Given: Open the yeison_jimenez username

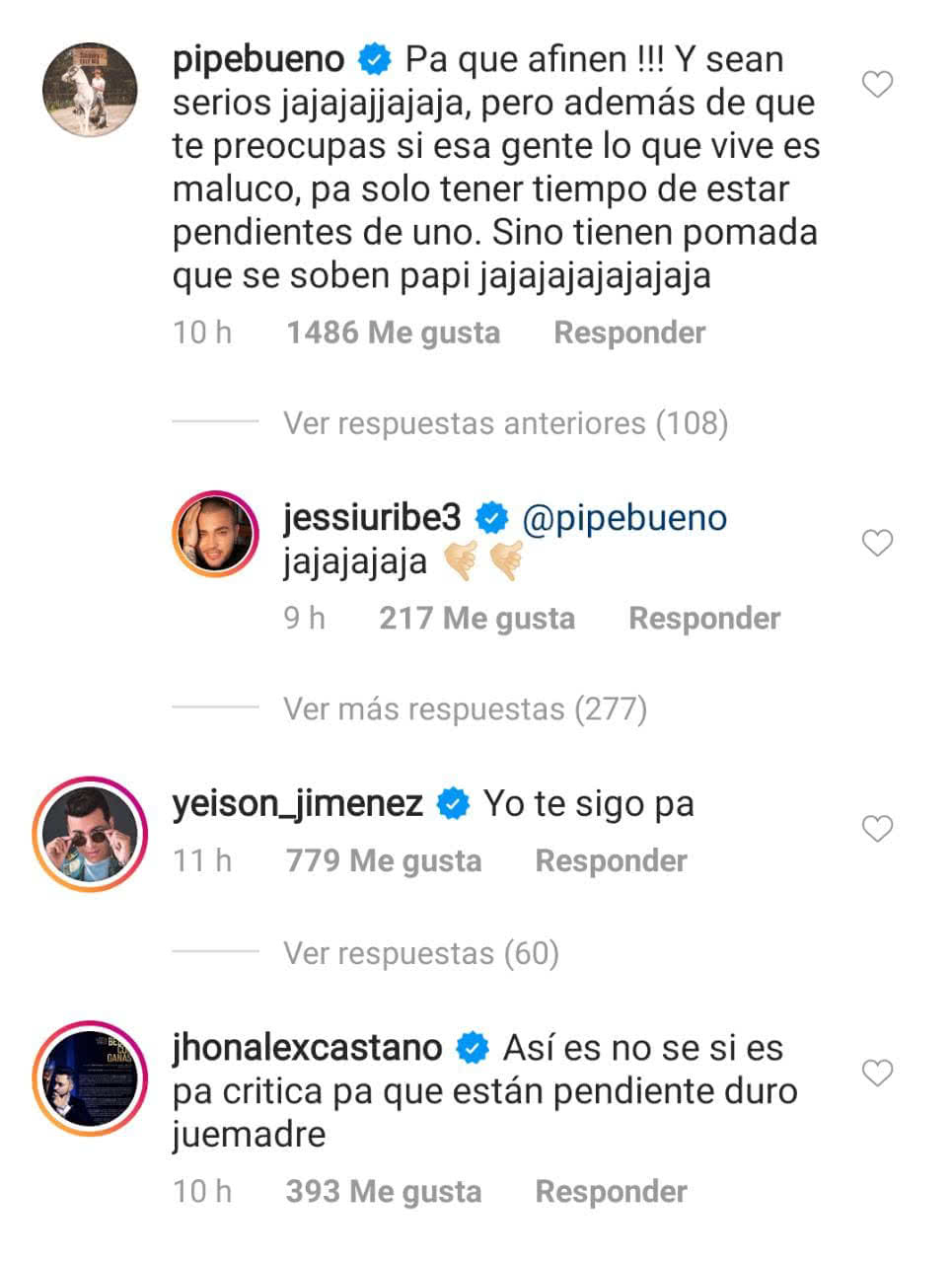Looking at the screenshot, I should pyautogui.click(x=297, y=804).
